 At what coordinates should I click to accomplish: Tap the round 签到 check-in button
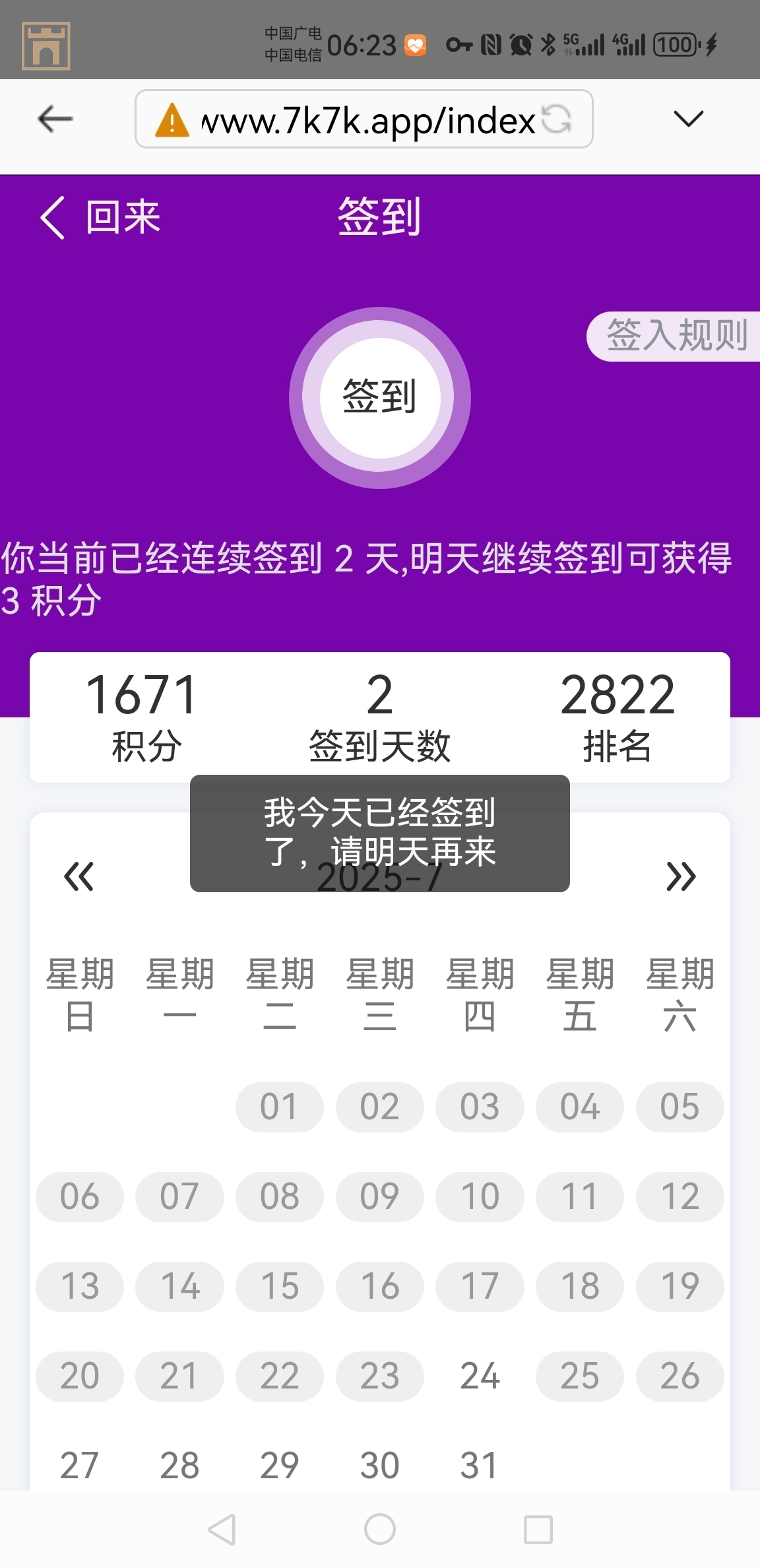(x=379, y=397)
